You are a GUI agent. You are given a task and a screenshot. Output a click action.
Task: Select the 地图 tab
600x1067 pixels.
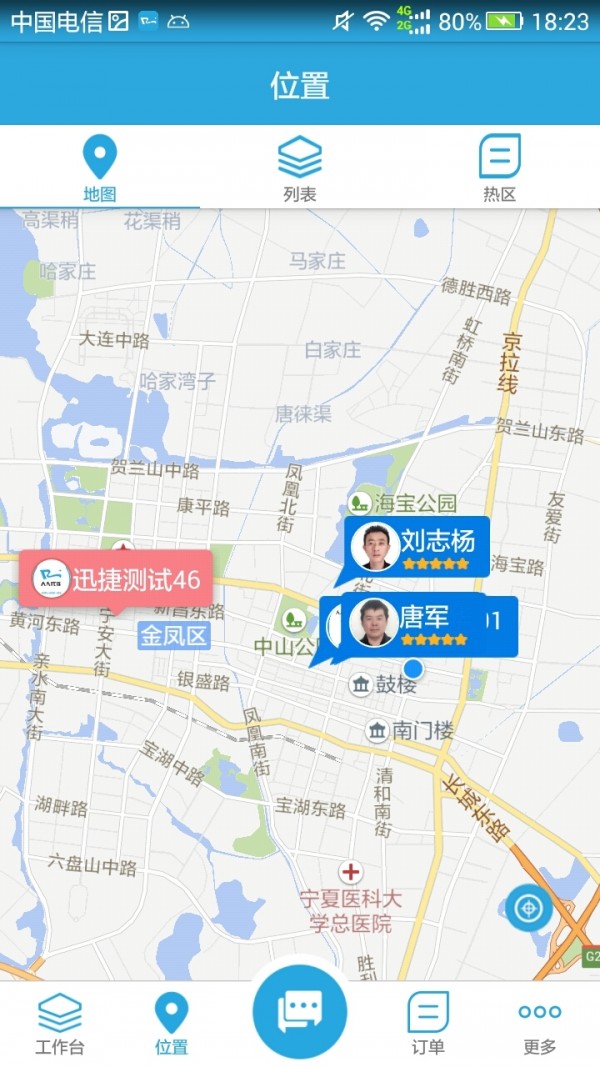click(x=100, y=167)
